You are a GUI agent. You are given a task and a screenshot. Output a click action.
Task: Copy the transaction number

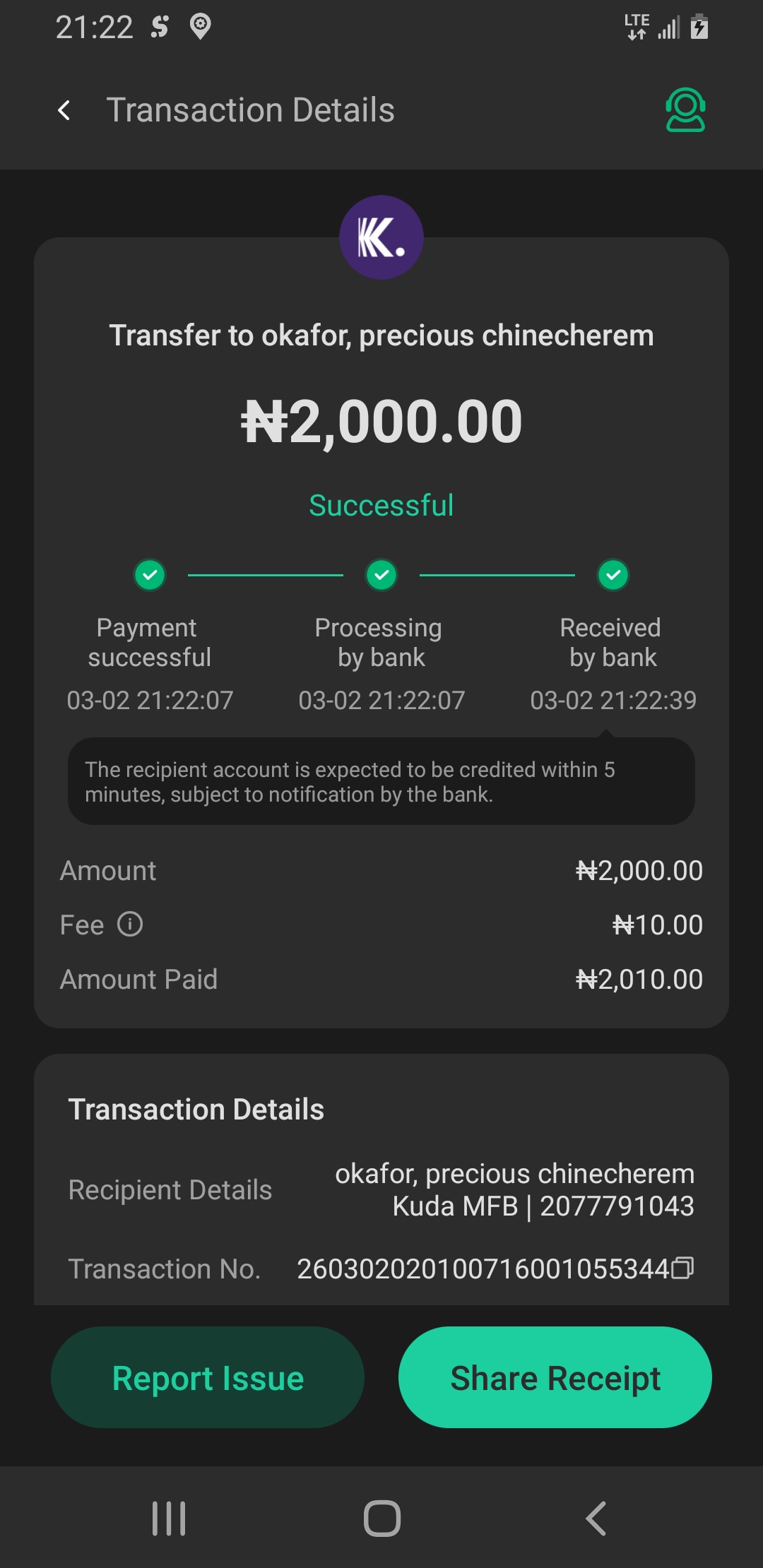682,1269
